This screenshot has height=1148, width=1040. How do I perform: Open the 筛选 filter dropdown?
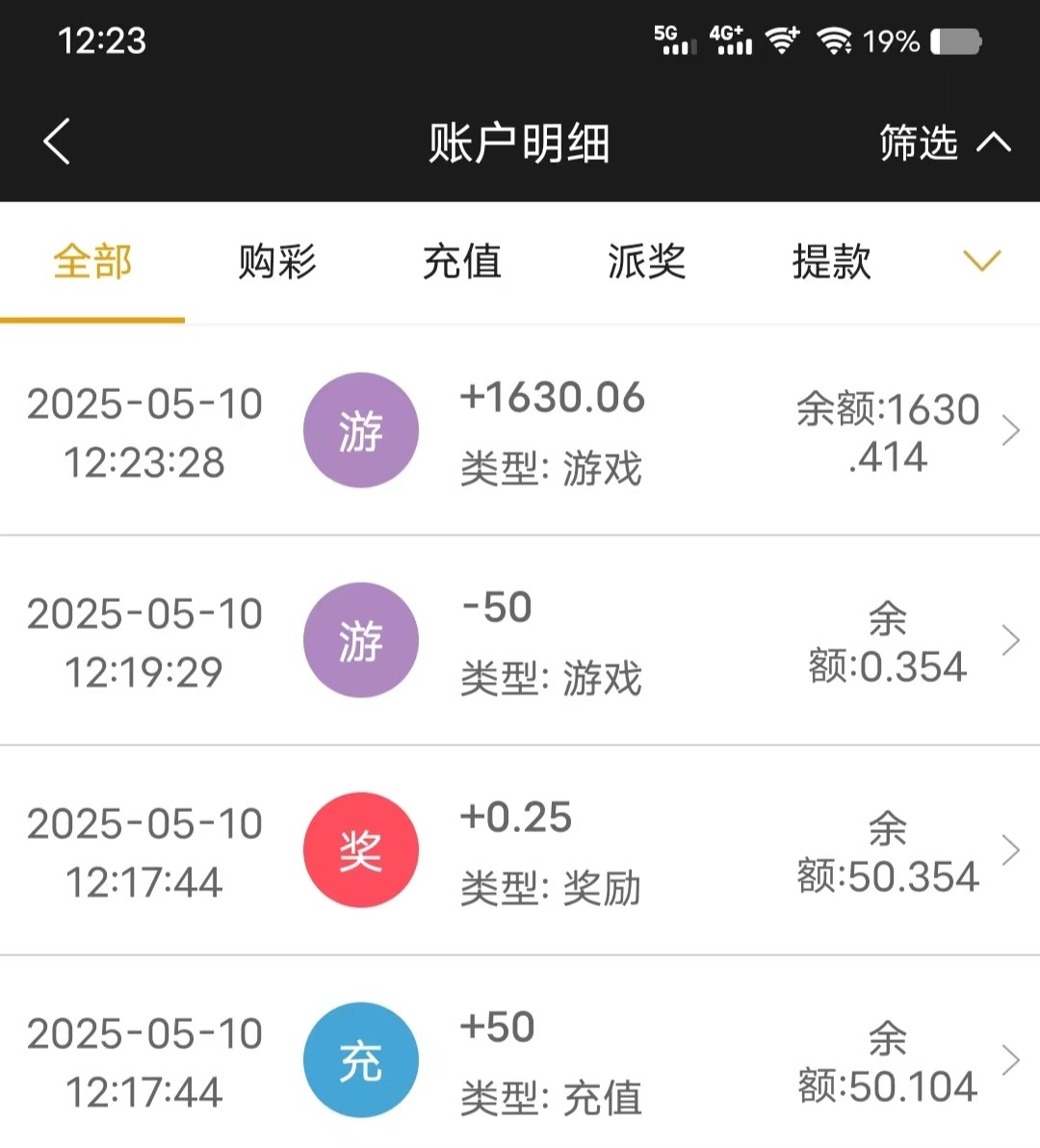(x=944, y=143)
